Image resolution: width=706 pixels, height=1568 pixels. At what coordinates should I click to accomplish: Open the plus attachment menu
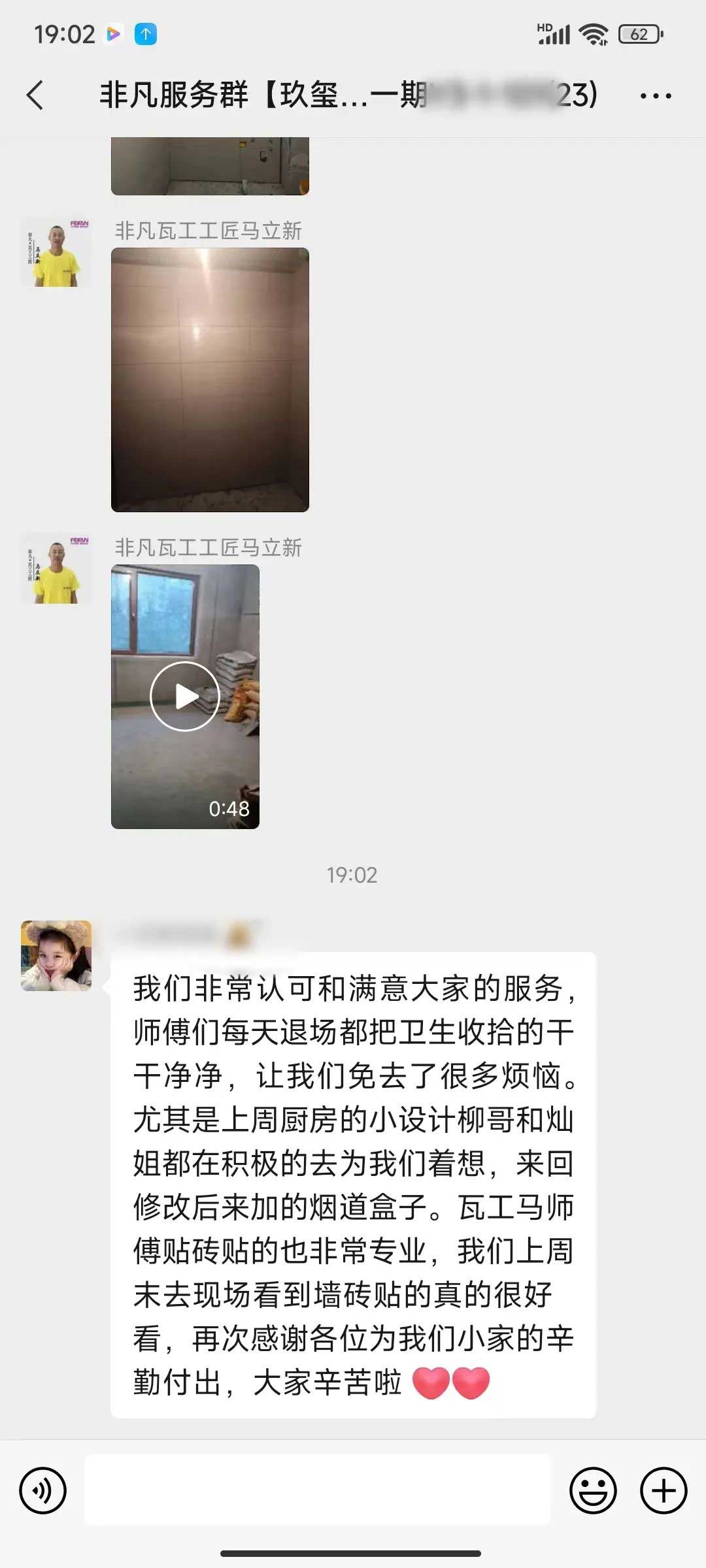[x=663, y=1491]
